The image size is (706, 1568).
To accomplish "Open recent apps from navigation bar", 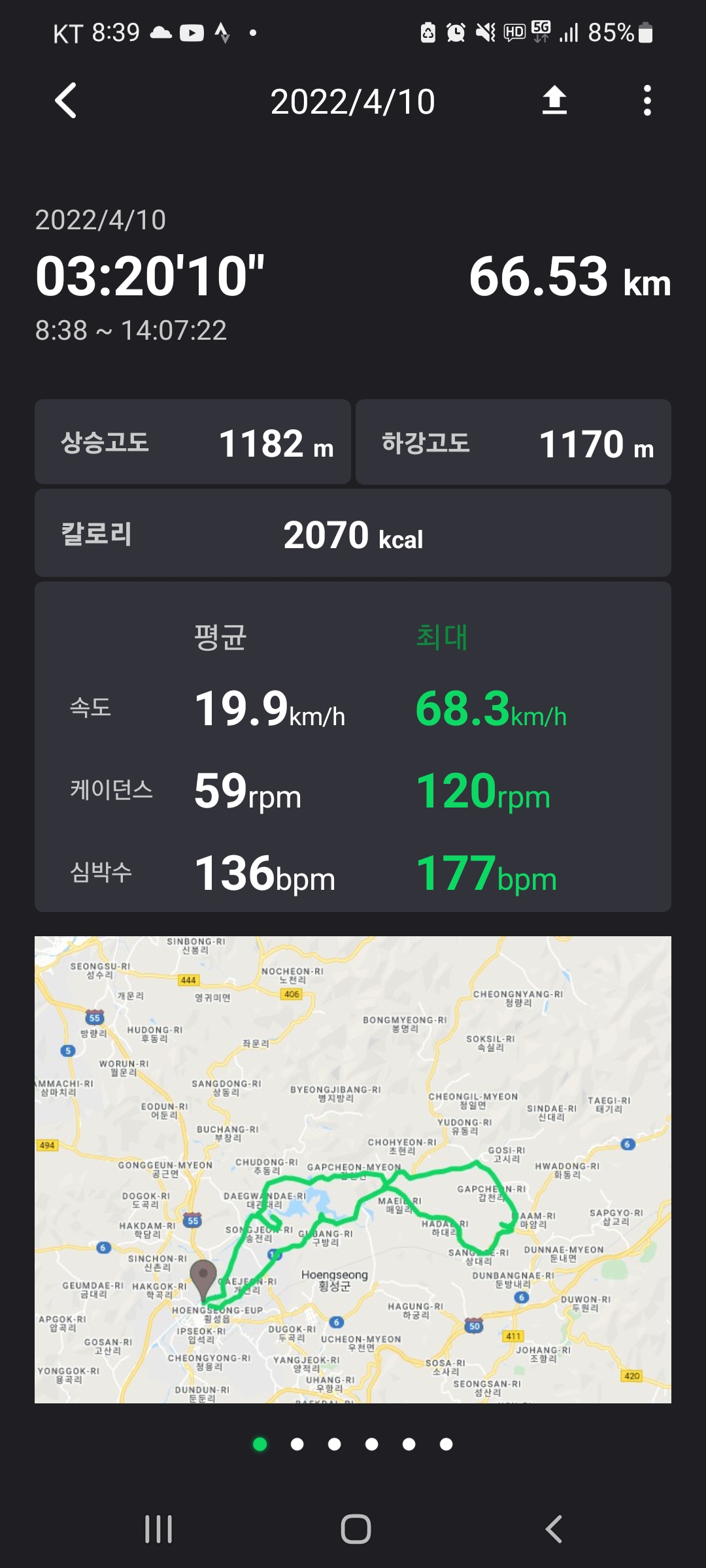I will [x=158, y=1529].
